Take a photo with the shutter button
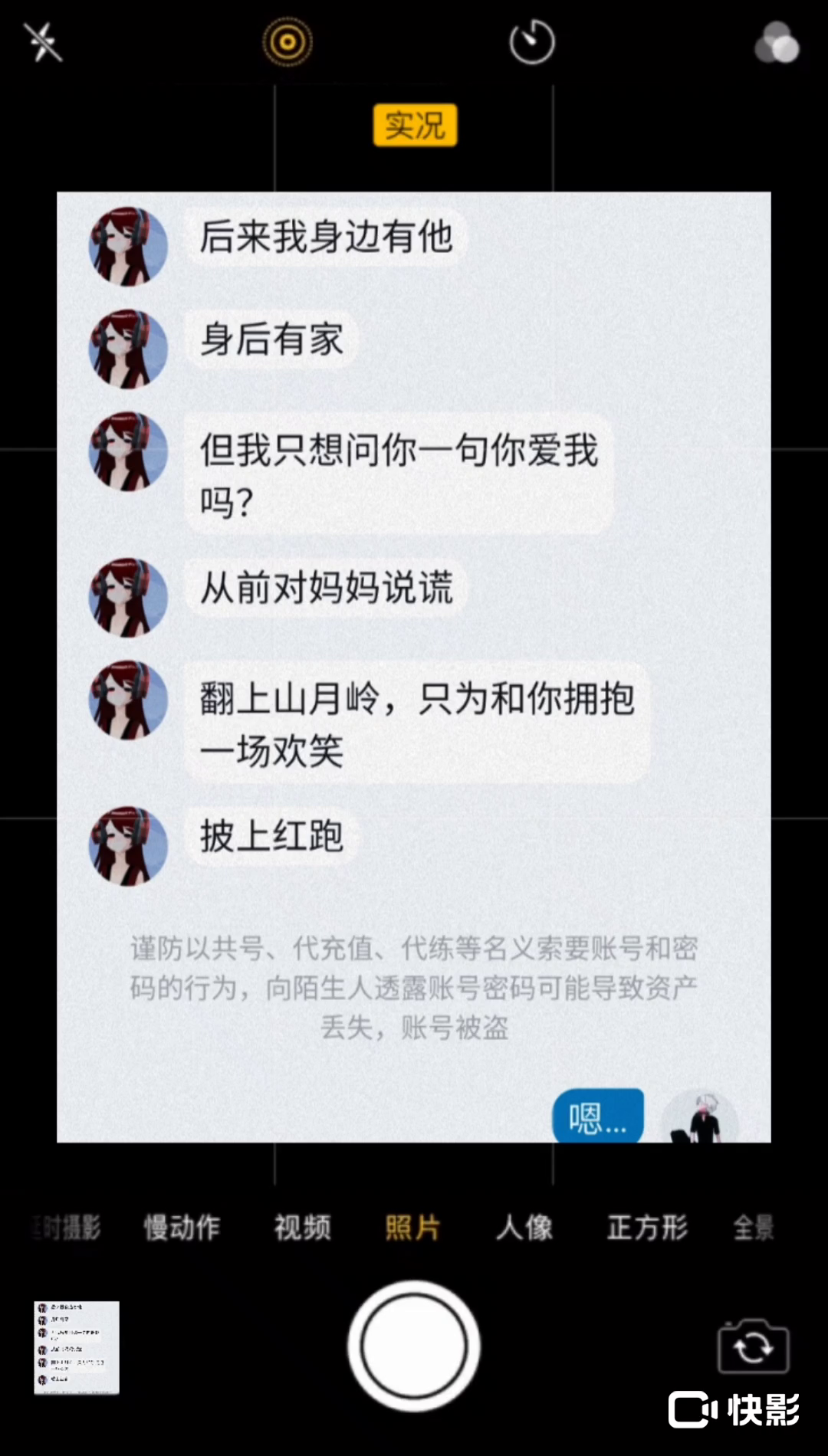Viewport: 828px width, 1456px height. coord(414,1346)
